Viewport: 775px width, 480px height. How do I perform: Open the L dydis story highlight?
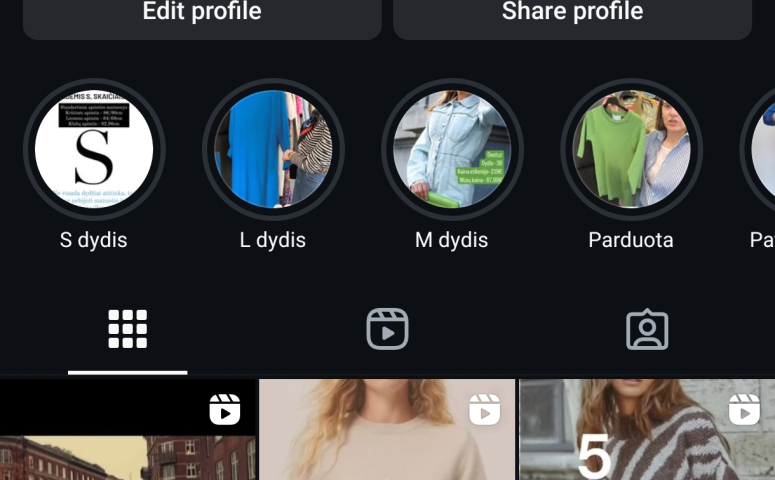coord(273,150)
